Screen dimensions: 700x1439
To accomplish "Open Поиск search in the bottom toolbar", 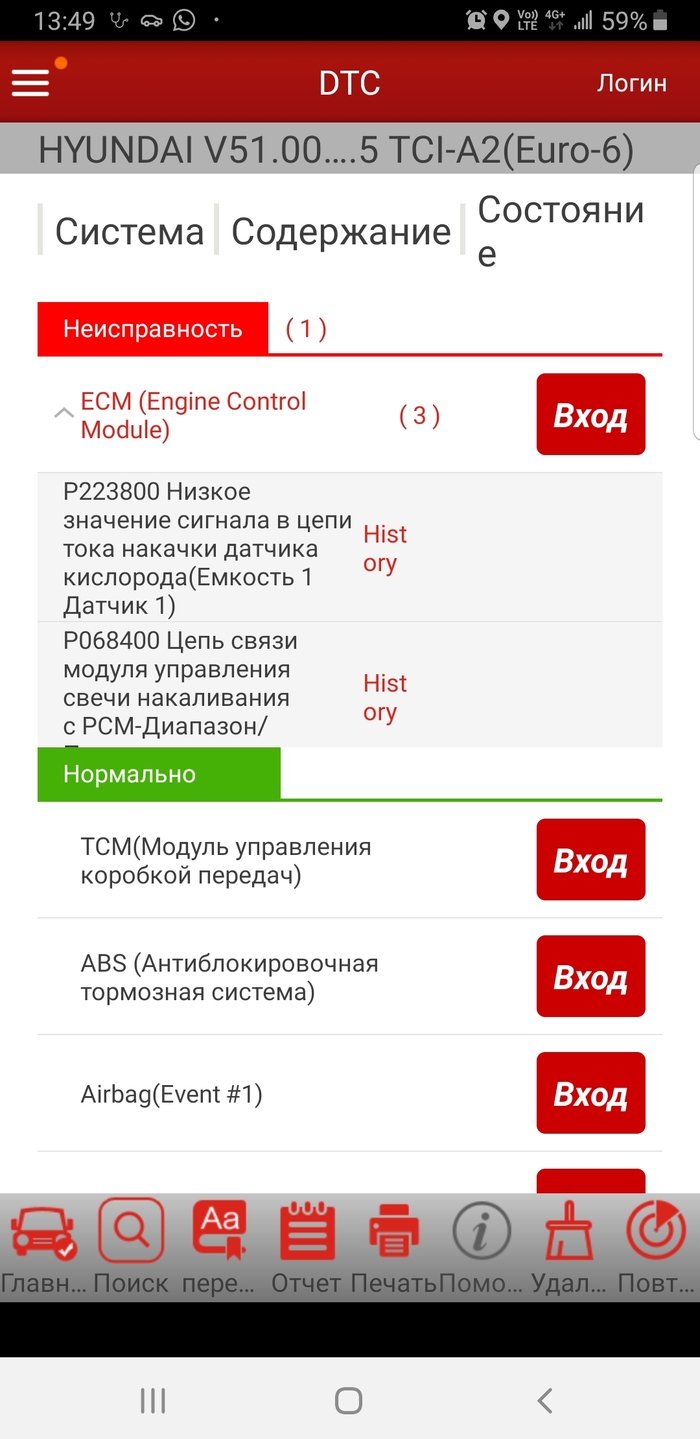I will [x=131, y=1247].
